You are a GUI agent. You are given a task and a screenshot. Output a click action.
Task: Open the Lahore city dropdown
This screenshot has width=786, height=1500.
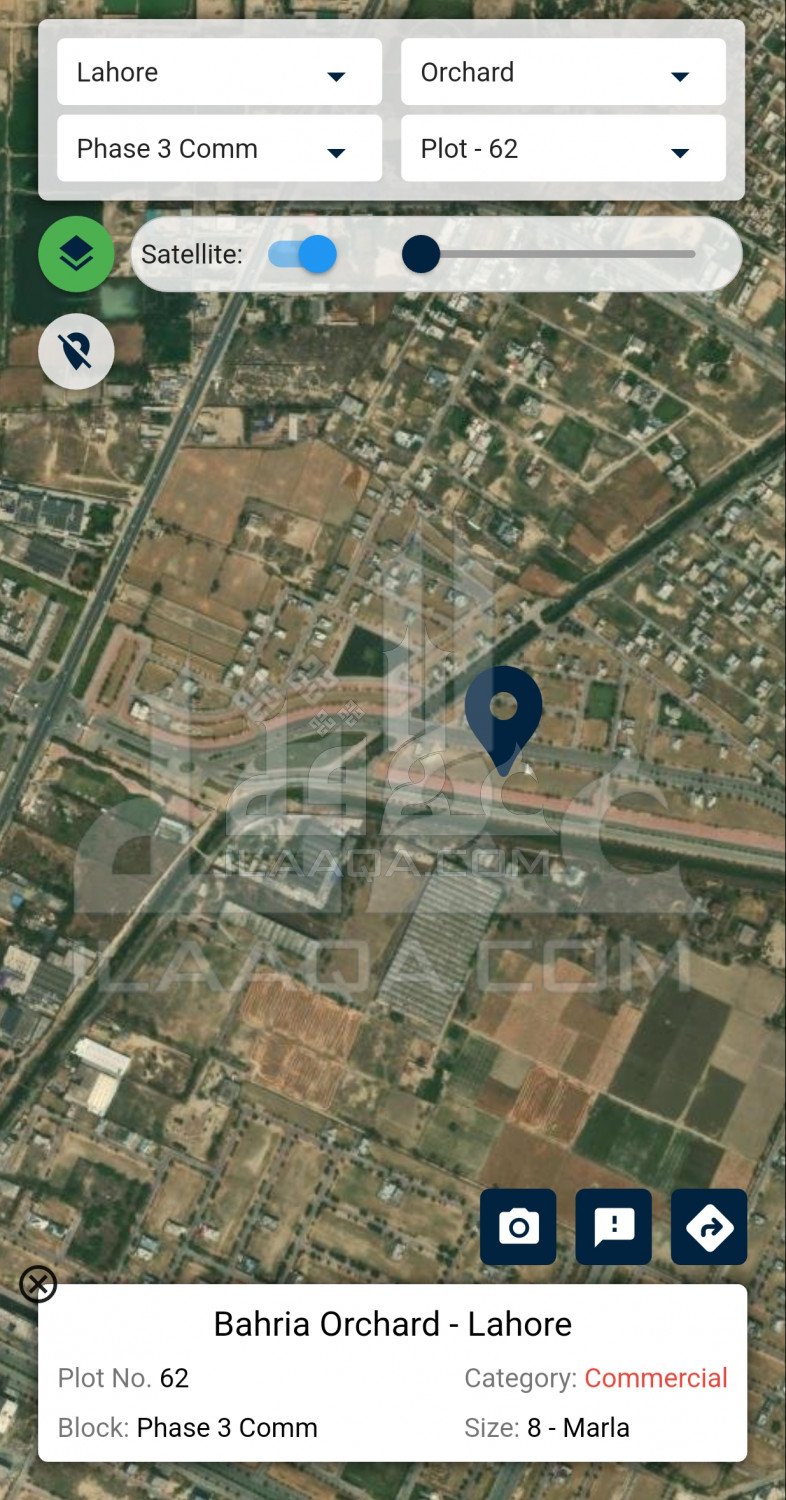(219, 72)
